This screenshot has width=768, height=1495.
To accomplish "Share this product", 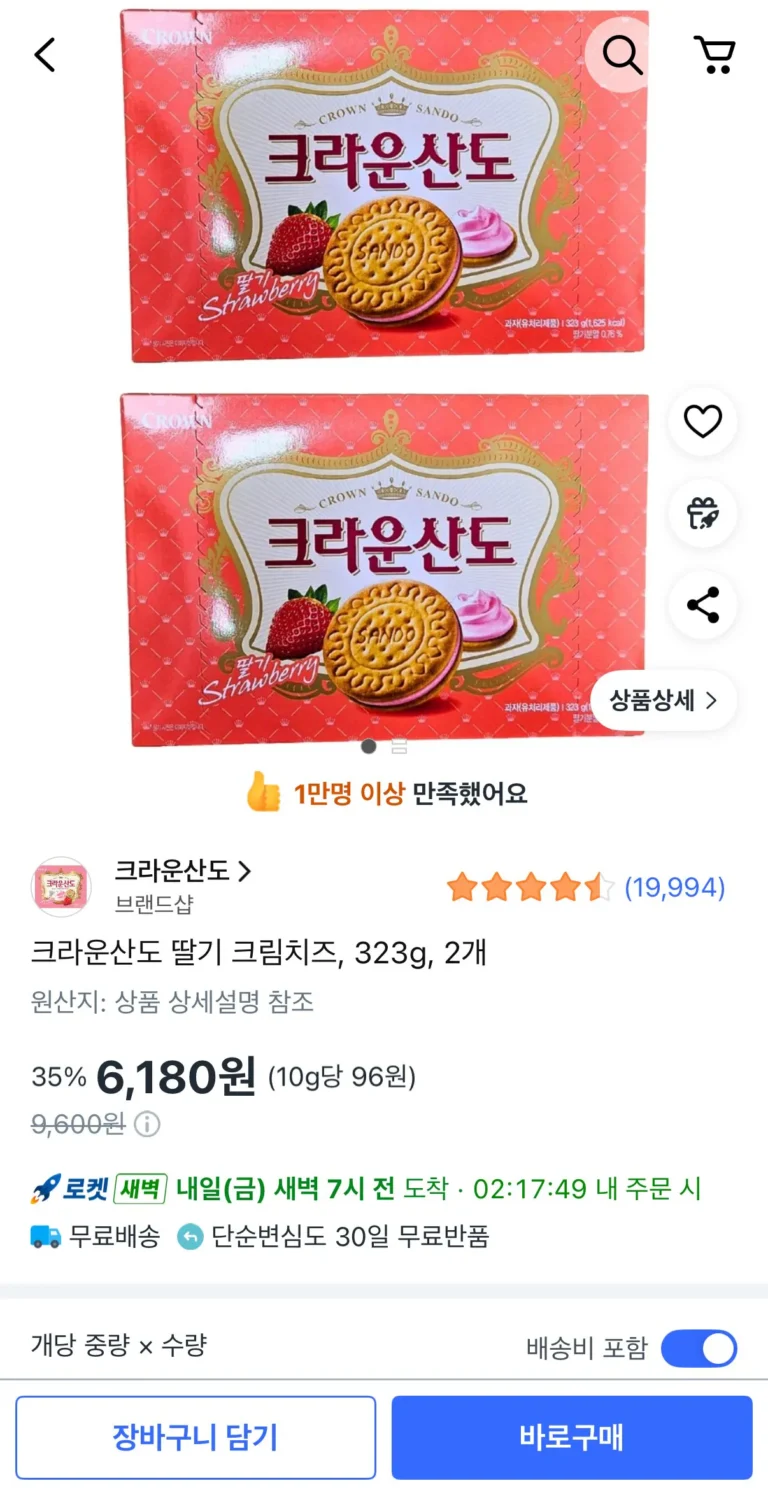I will (702, 605).
